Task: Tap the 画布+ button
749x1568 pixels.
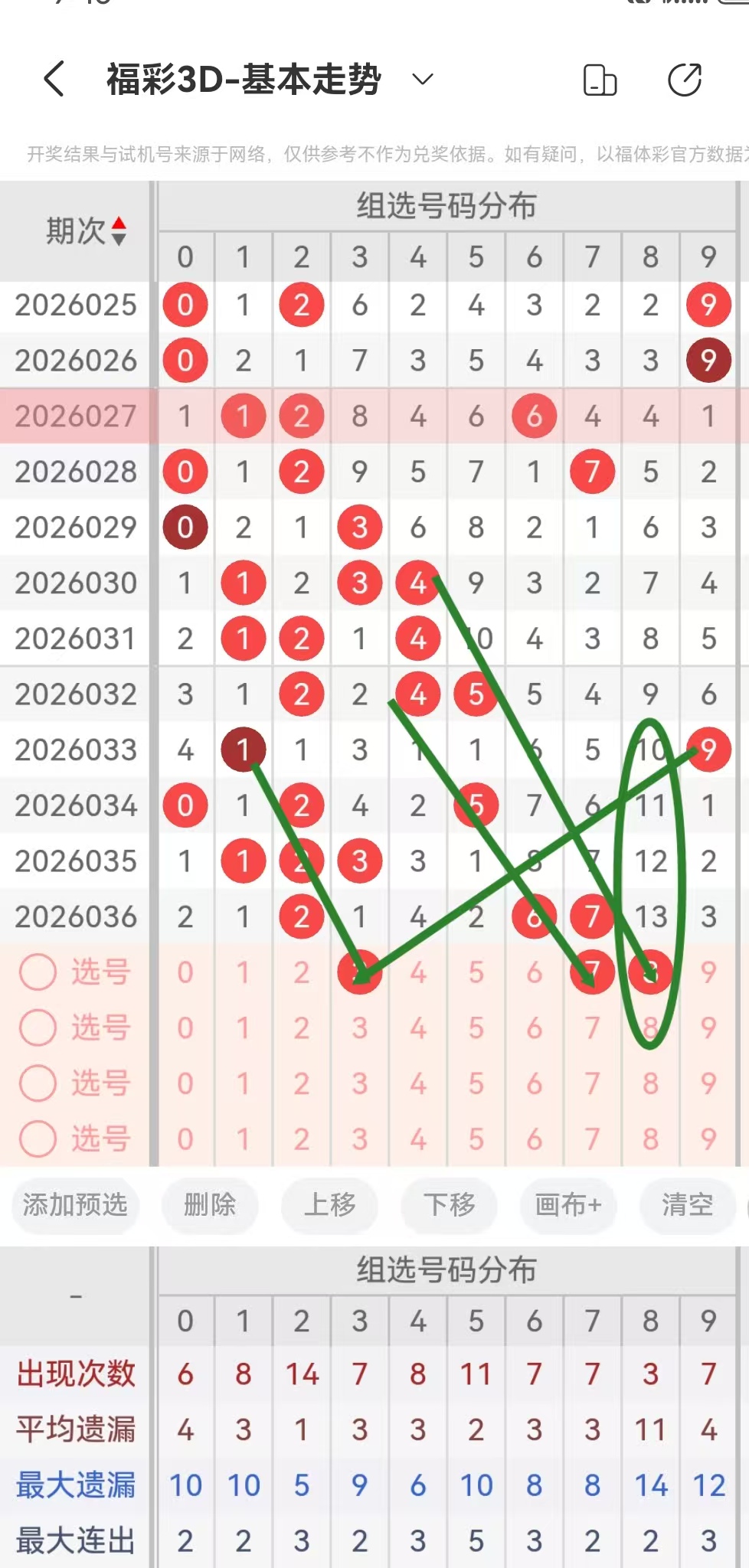Action: pyautogui.click(x=568, y=1205)
